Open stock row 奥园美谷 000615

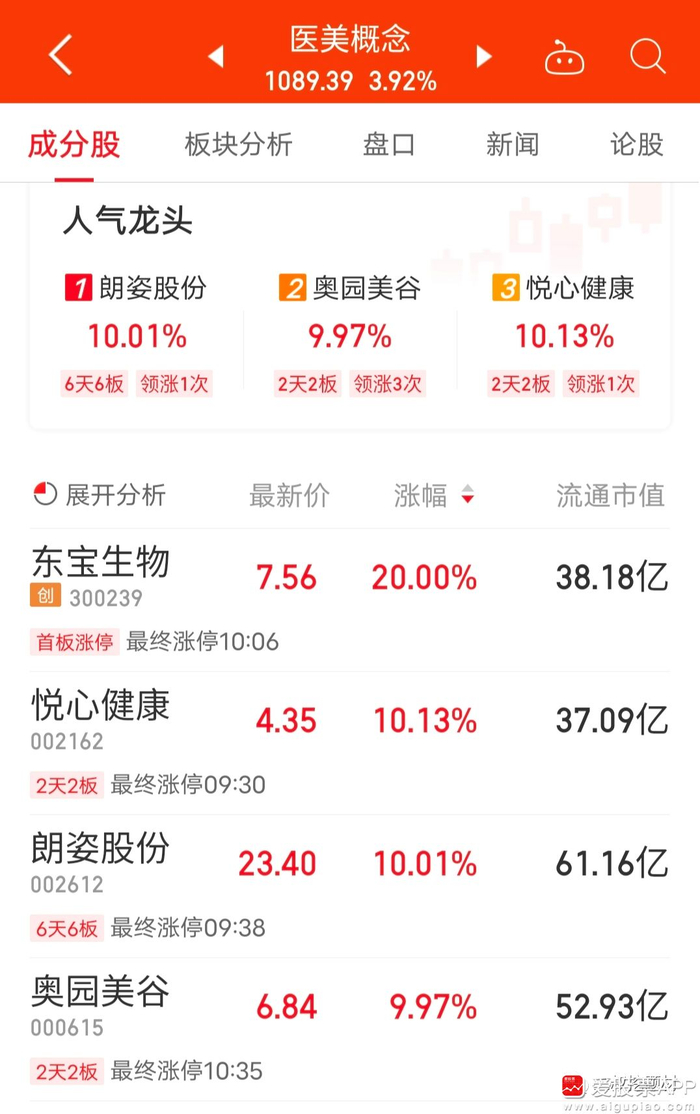point(350,1027)
